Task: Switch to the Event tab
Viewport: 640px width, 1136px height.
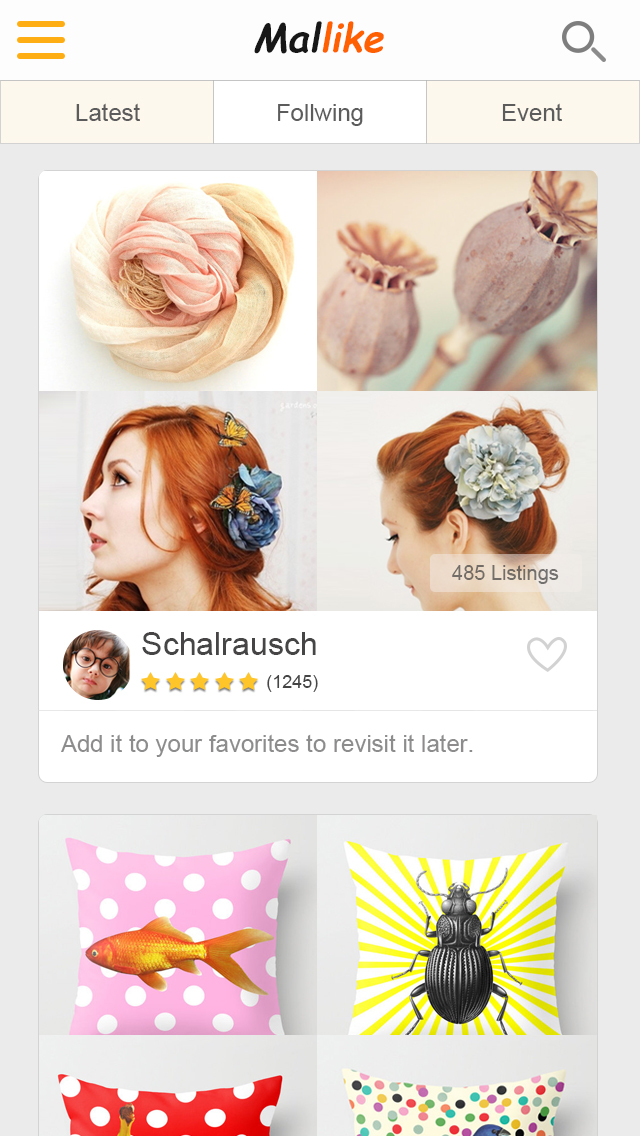Action: tap(532, 113)
